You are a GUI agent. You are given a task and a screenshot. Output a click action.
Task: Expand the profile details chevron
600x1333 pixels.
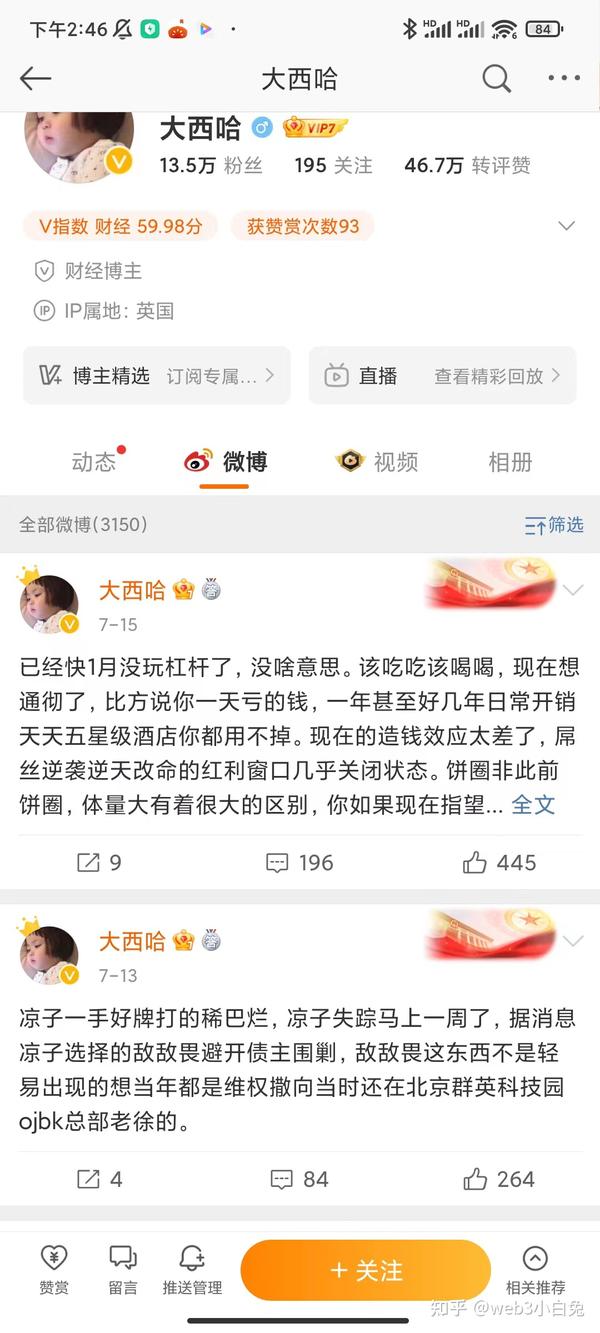click(566, 226)
